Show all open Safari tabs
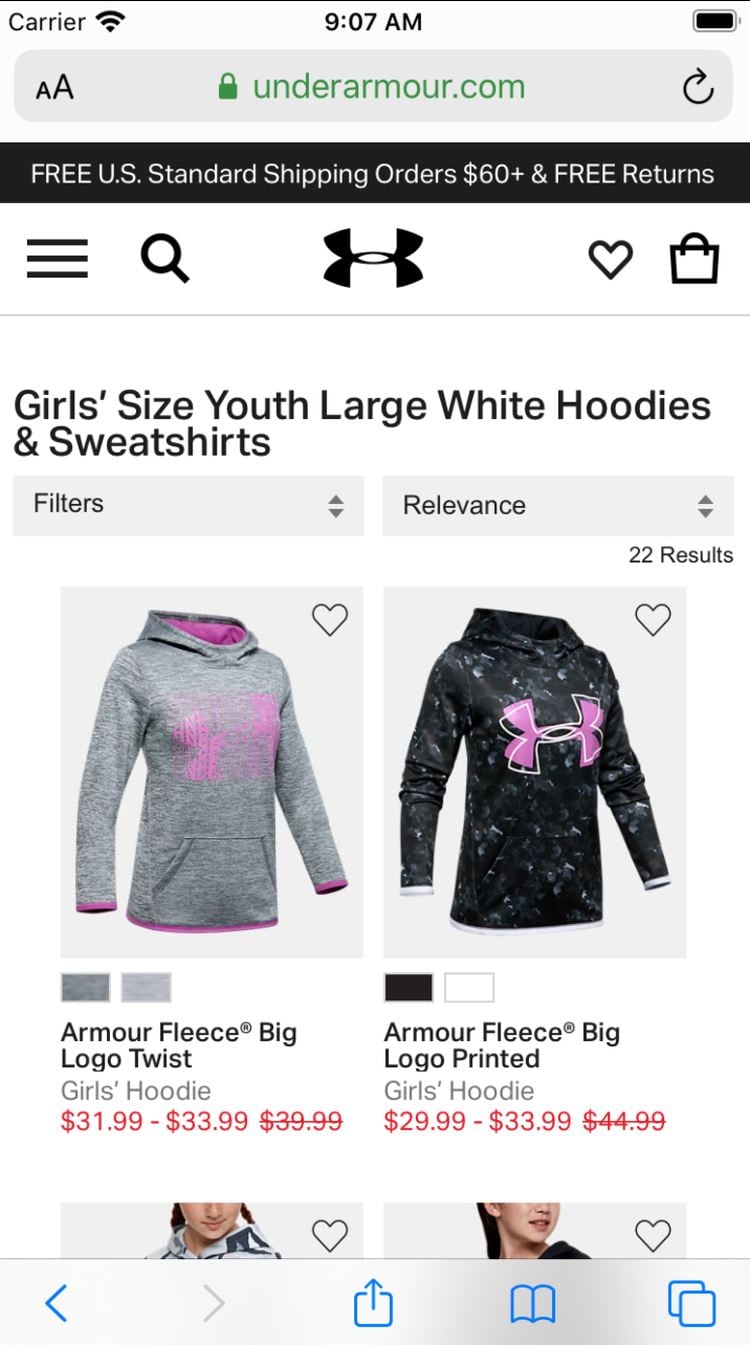Image resolution: width=750 pixels, height=1345 pixels. (691, 1304)
